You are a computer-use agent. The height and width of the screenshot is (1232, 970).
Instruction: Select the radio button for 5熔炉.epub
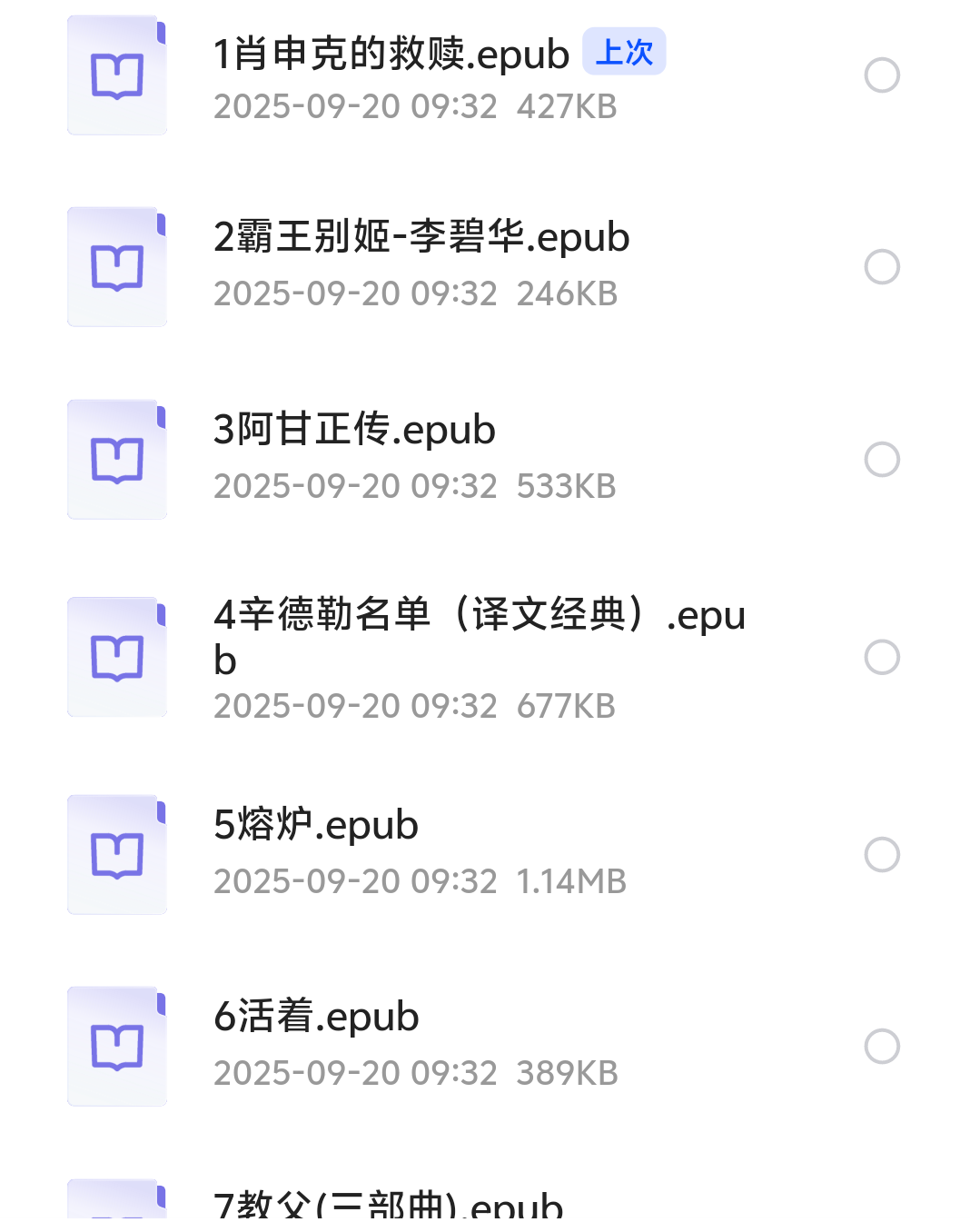click(x=882, y=855)
